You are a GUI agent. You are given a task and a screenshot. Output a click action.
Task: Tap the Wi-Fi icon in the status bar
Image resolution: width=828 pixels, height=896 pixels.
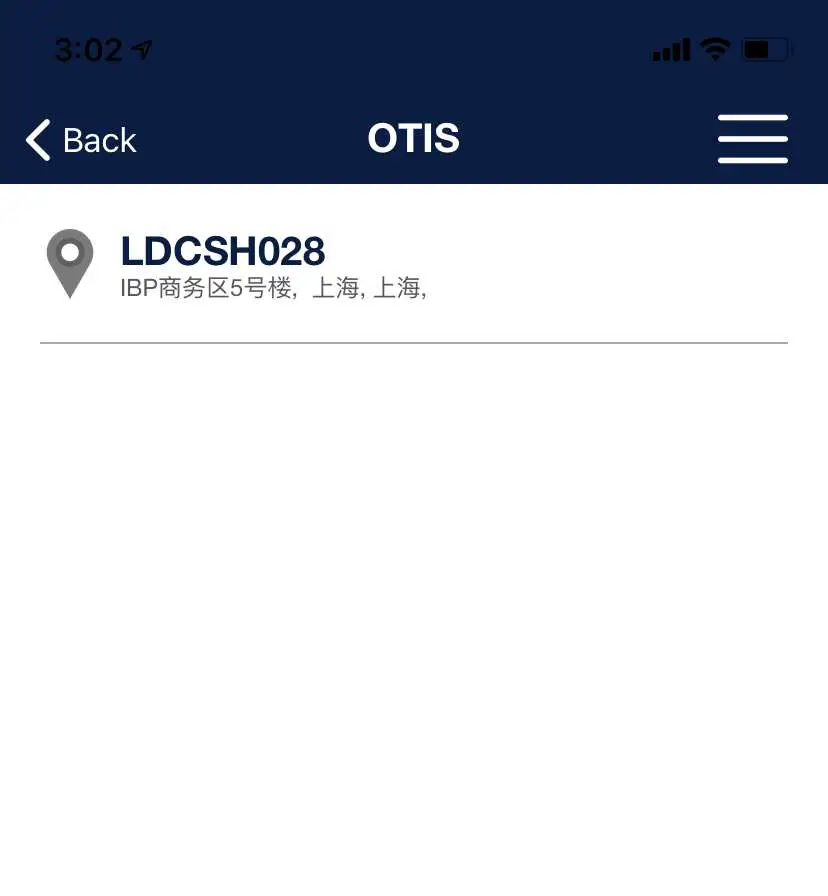pyautogui.click(x=716, y=49)
